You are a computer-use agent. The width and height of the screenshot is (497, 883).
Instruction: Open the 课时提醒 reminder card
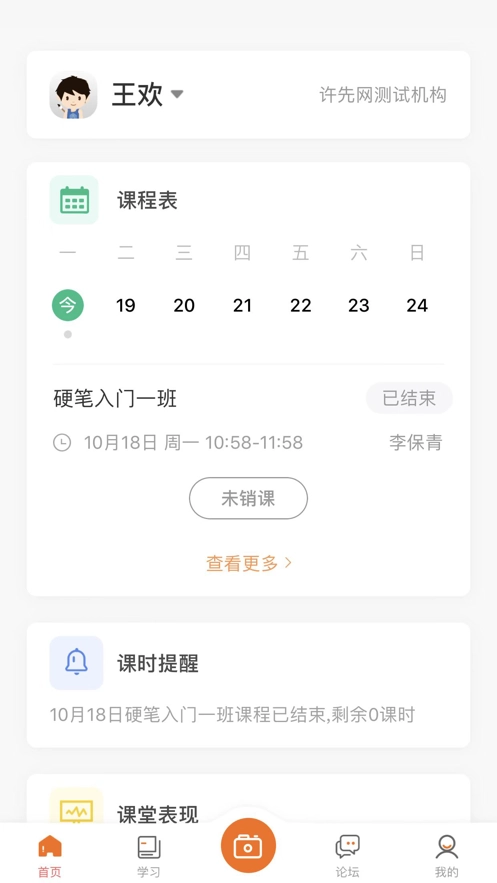248,685
